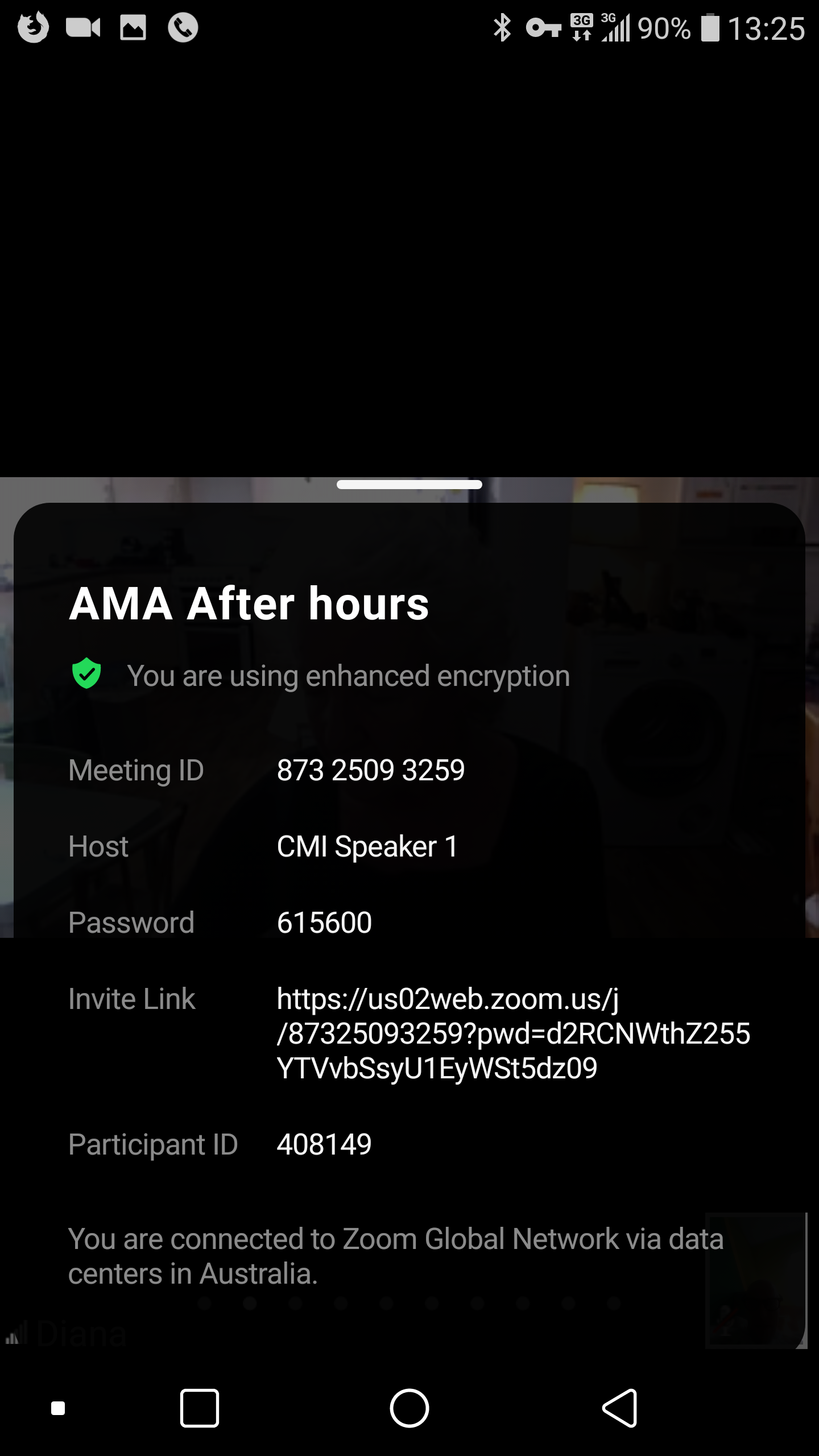Go back with the system back button
The width and height of the screenshot is (819, 1456).
click(x=620, y=1408)
